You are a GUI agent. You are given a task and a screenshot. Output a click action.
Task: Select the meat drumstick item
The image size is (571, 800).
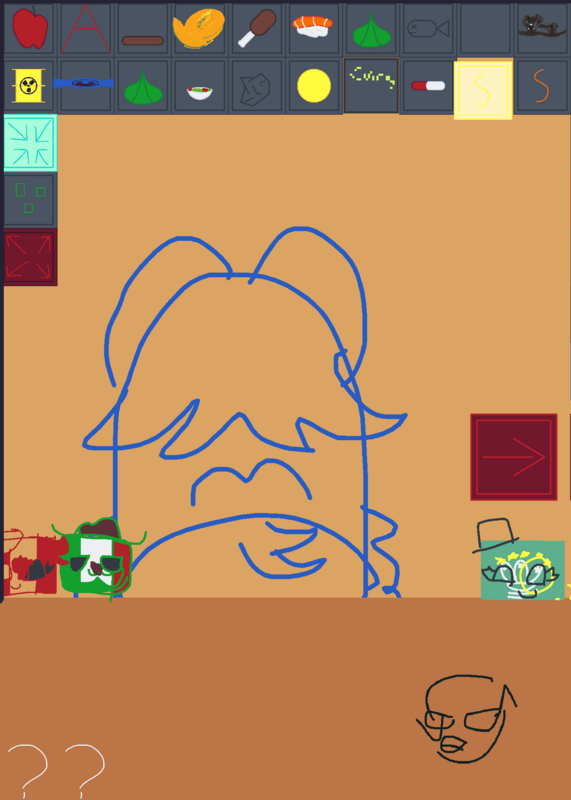(257, 29)
